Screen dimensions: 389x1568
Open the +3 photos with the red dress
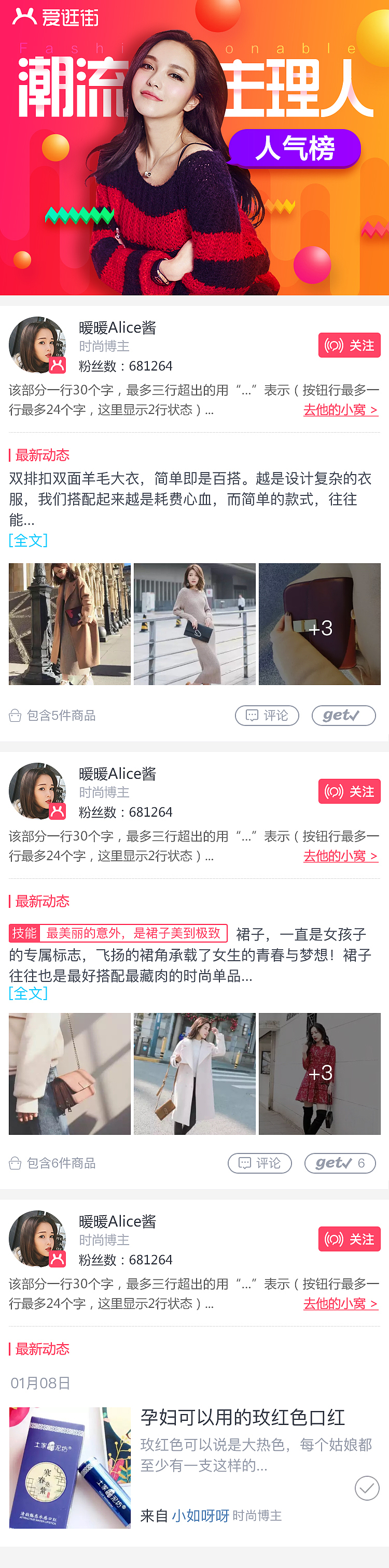click(x=319, y=1074)
